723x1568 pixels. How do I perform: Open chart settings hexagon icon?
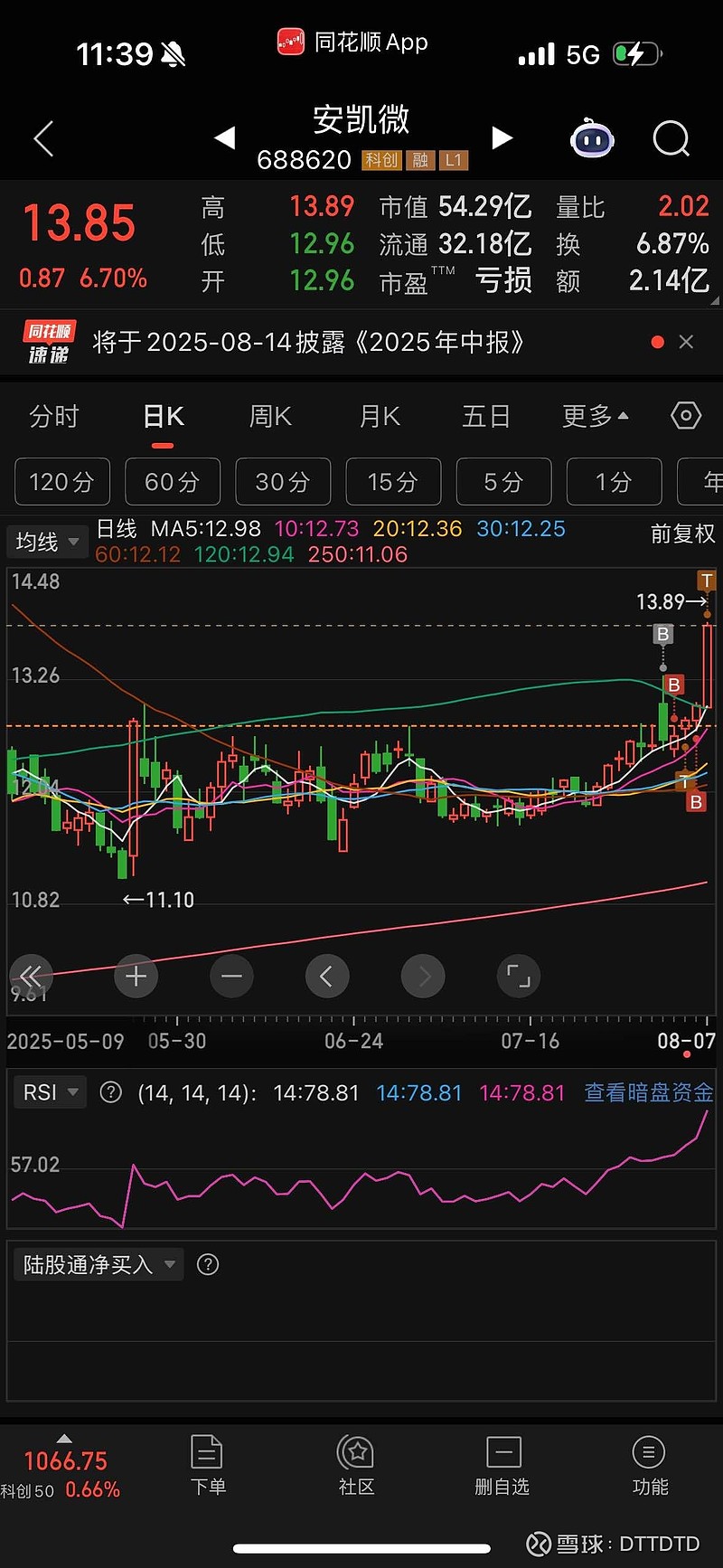(x=686, y=416)
